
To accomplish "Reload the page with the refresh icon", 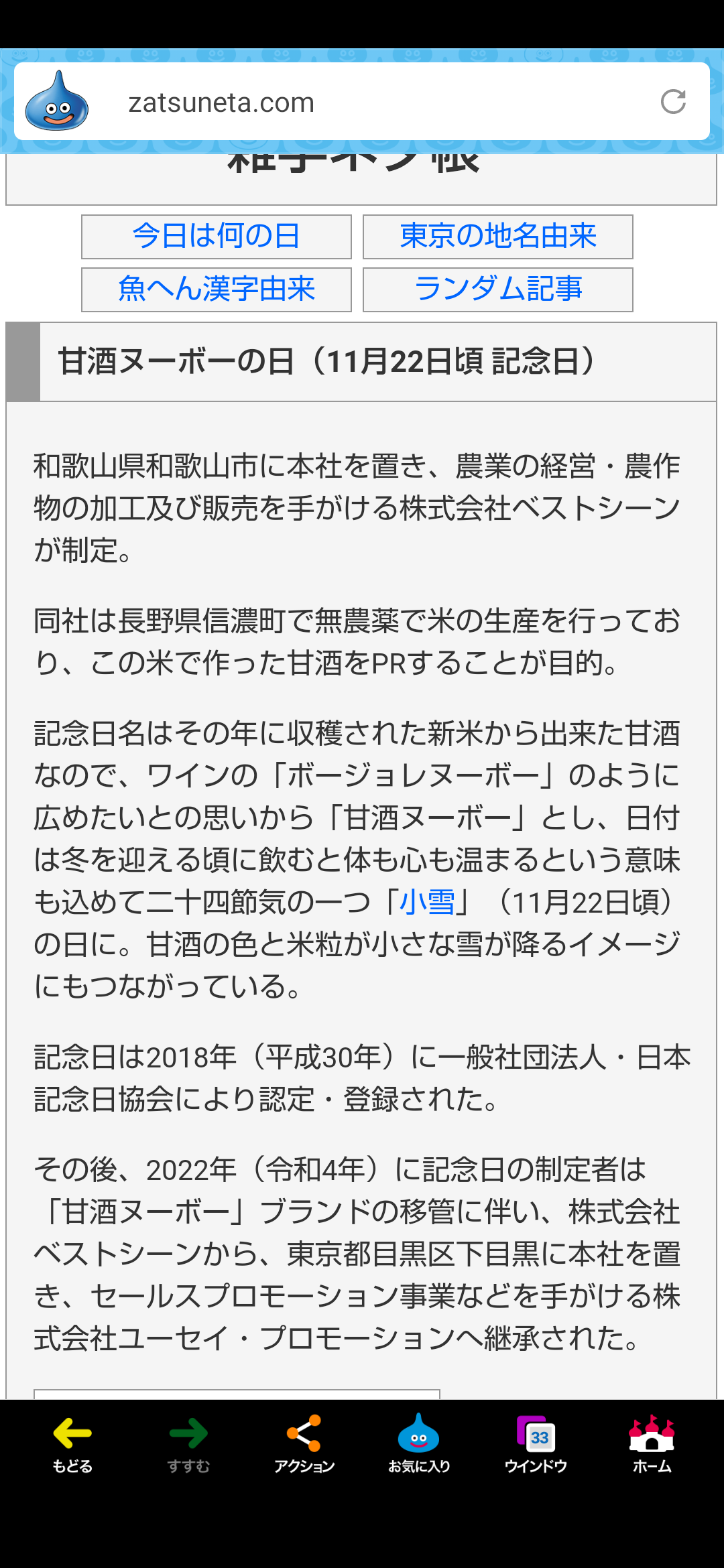I will coord(673,102).
